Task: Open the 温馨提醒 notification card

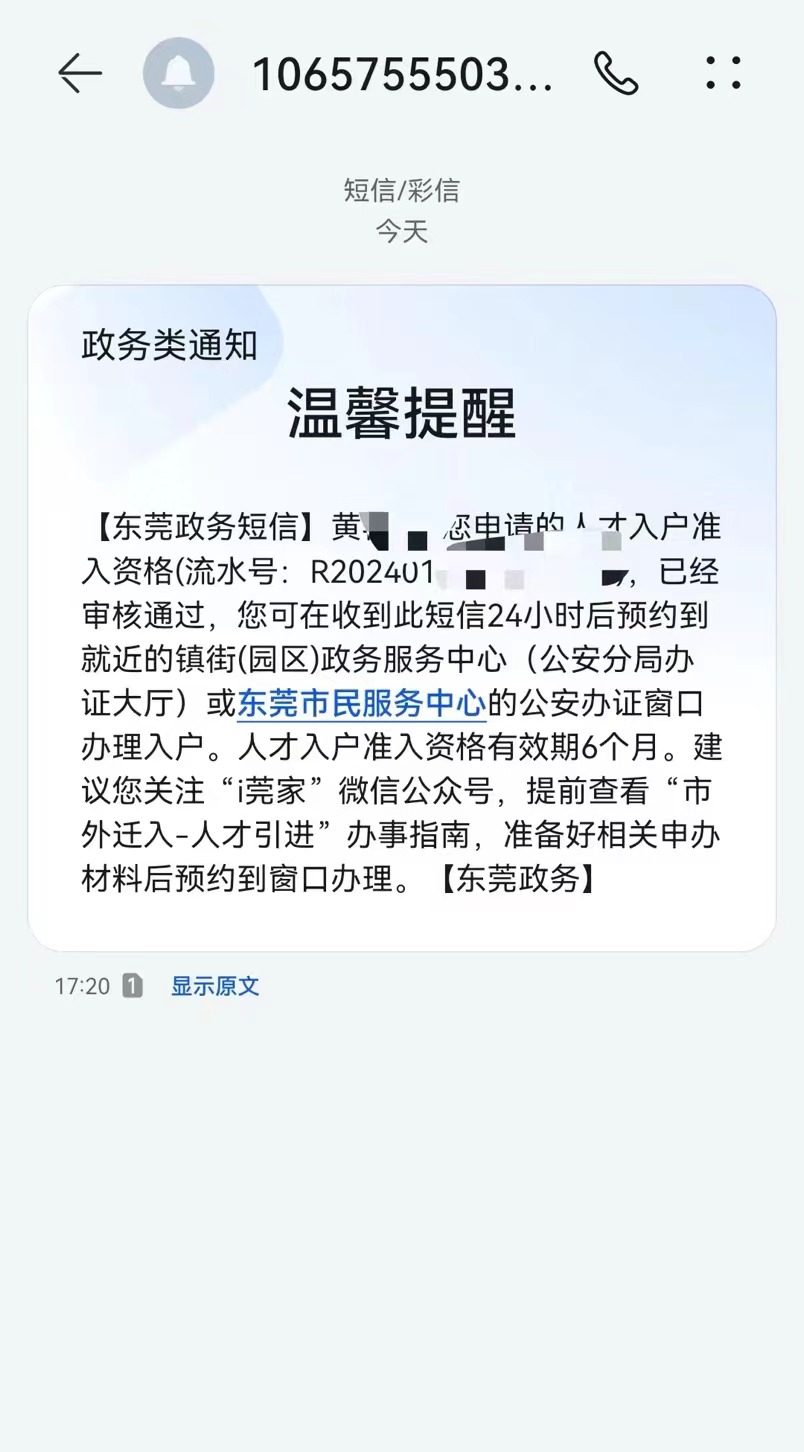Action: click(402, 412)
